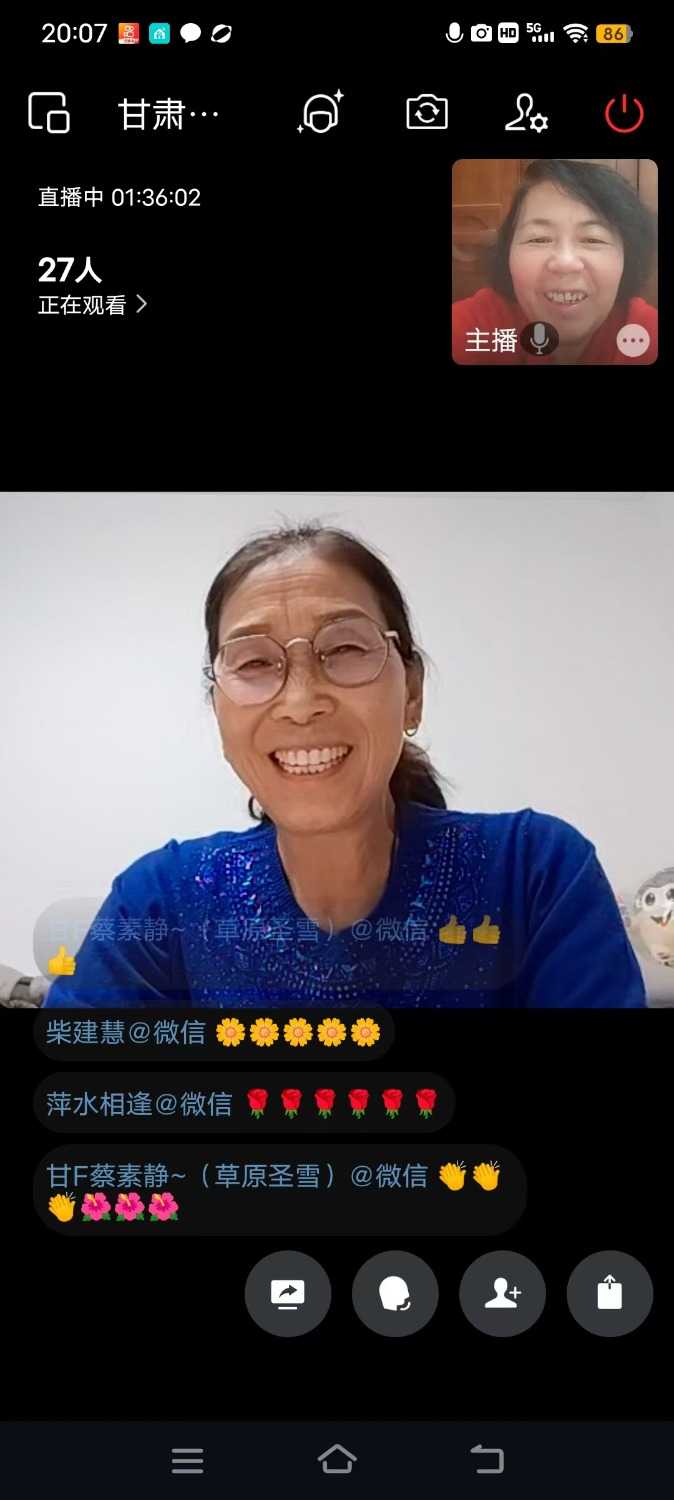674x1500 pixels.
Task: Open host management settings
Action: [525, 113]
